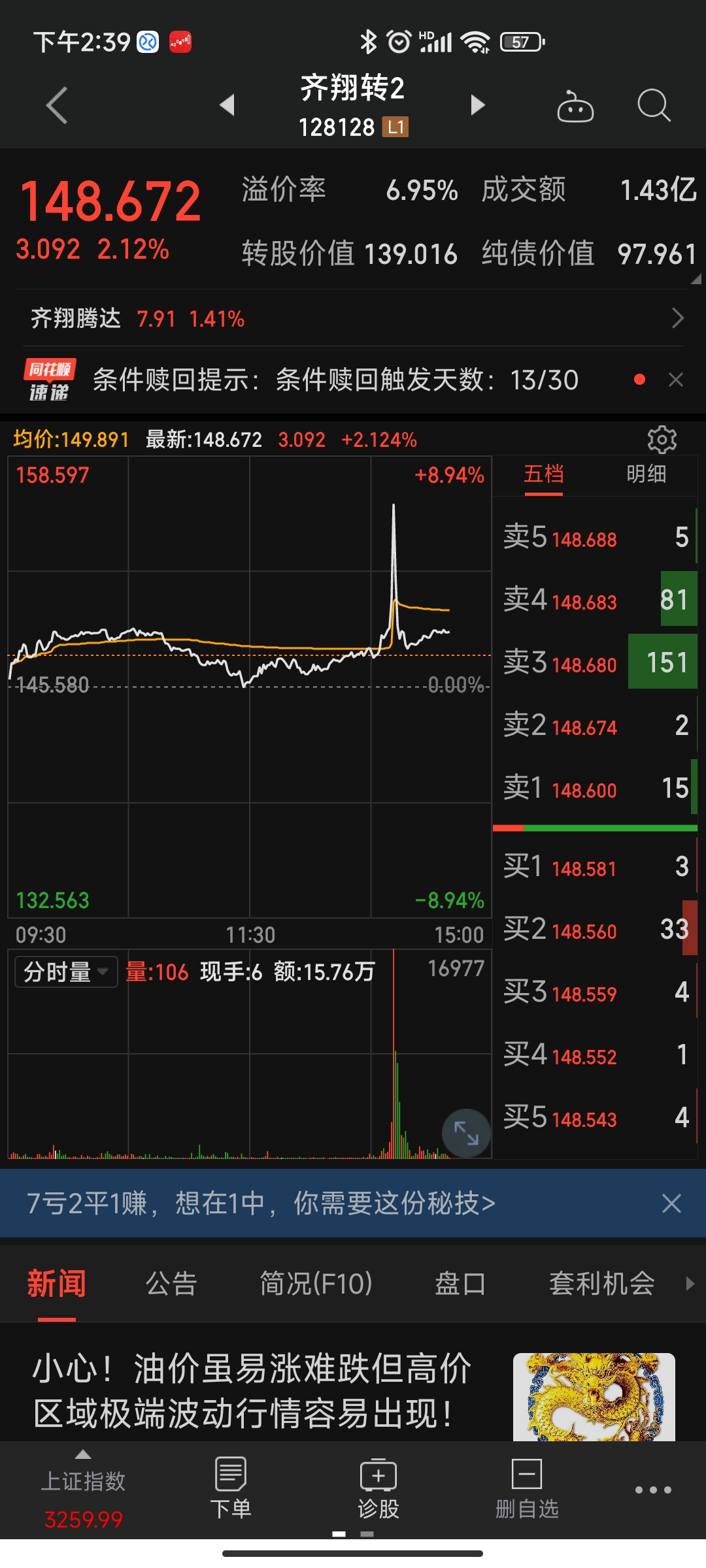Open search with the magnifier icon
This screenshot has height=1568, width=706.
(x=653, y=105)
